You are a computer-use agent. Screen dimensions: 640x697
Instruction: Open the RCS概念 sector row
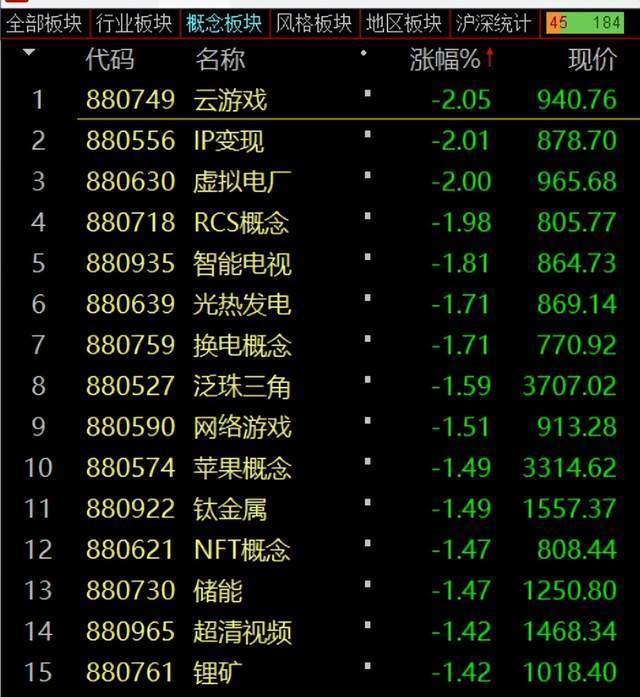(x=241, y=223)
